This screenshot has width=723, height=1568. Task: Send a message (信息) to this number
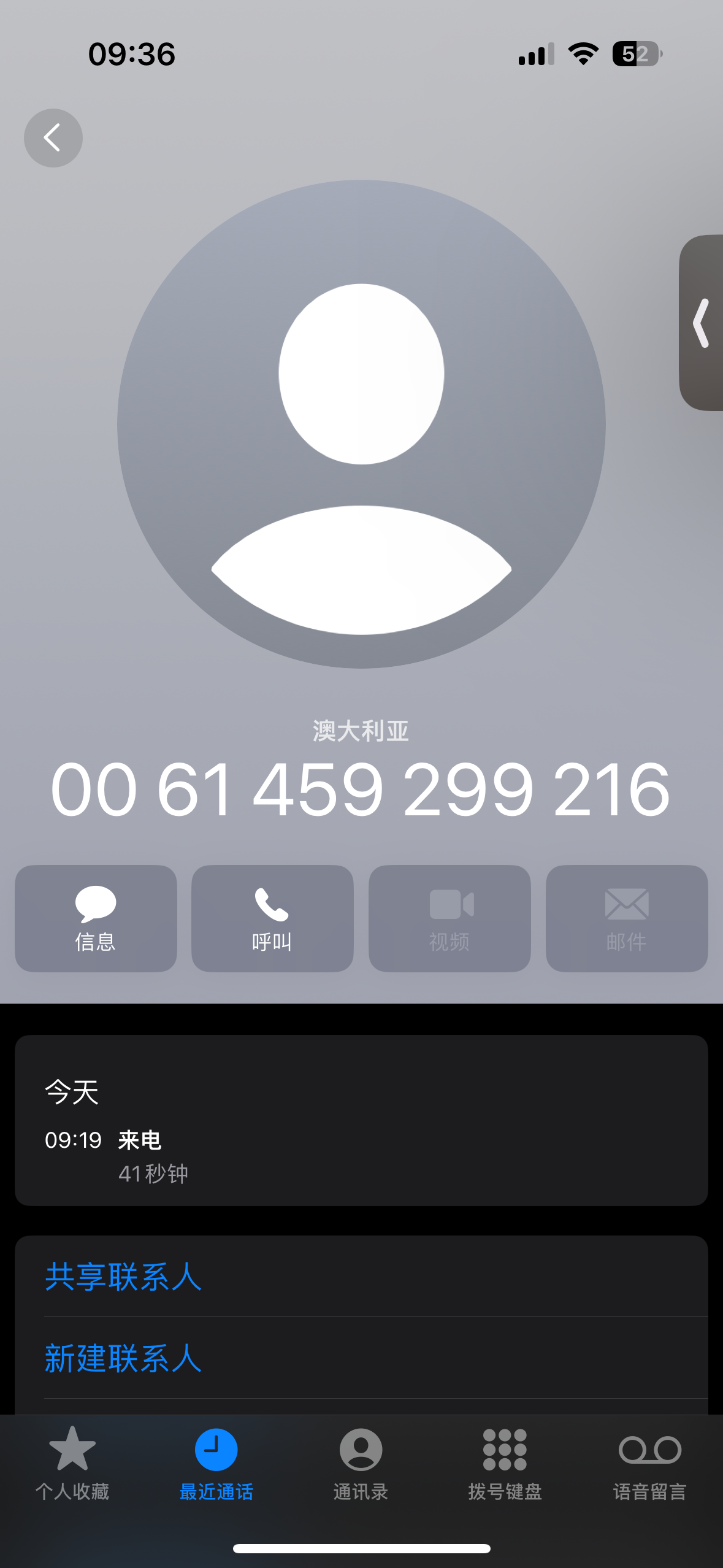pyautogui.click(x=96, y=918)
